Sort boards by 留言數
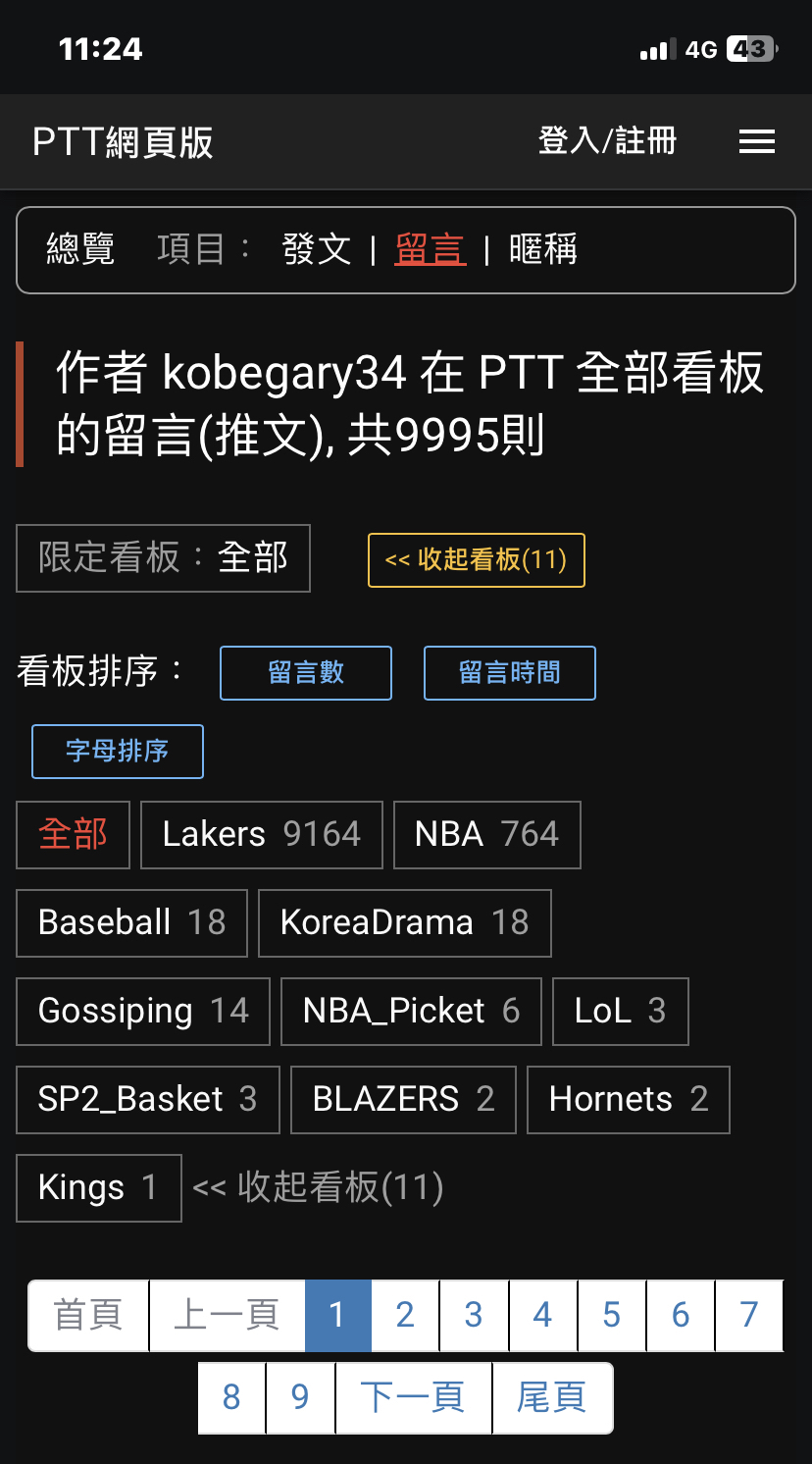This screenshot has width=812, height=1464. pos(306,673)
